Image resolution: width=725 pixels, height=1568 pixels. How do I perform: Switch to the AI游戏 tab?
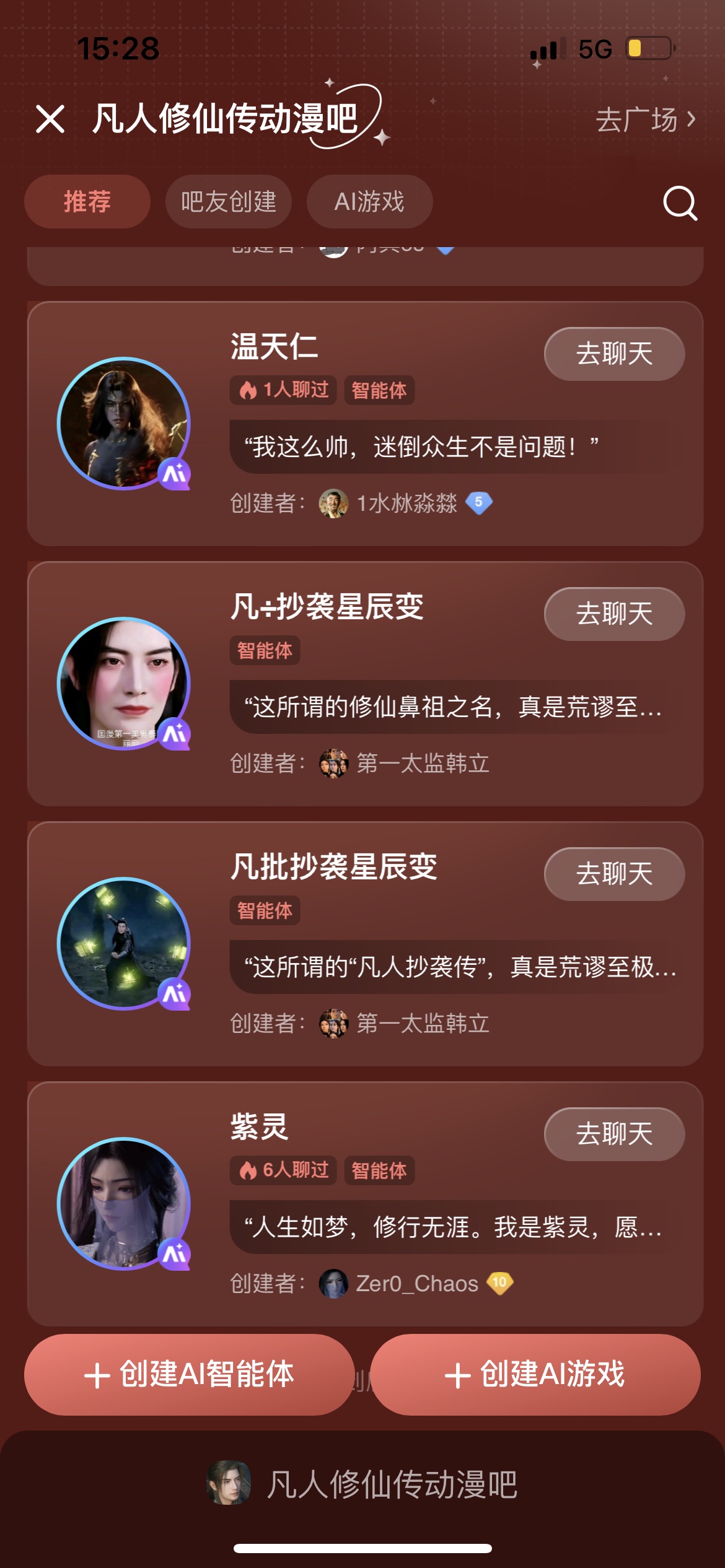click(x=369, y=202)
